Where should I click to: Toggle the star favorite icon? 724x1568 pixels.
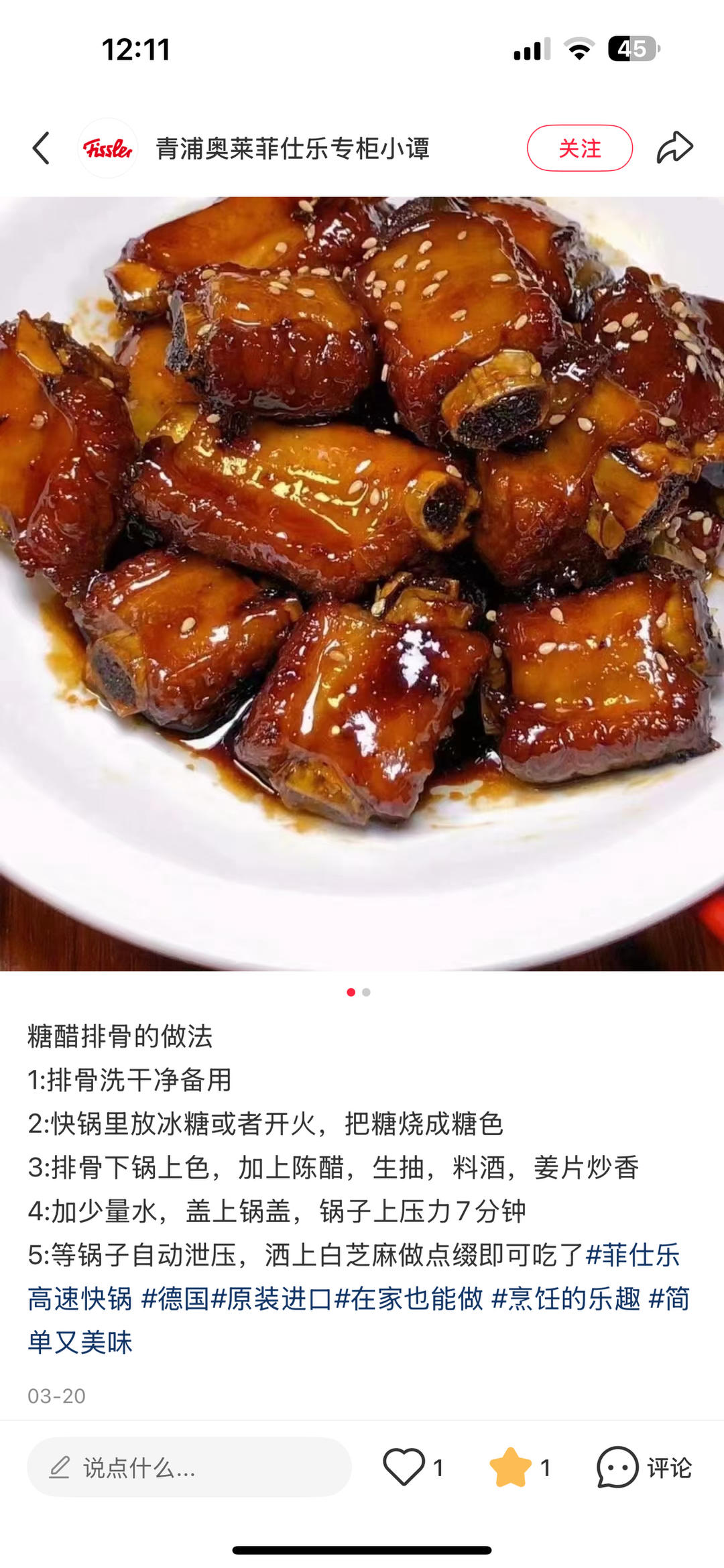click(510, 1467)
